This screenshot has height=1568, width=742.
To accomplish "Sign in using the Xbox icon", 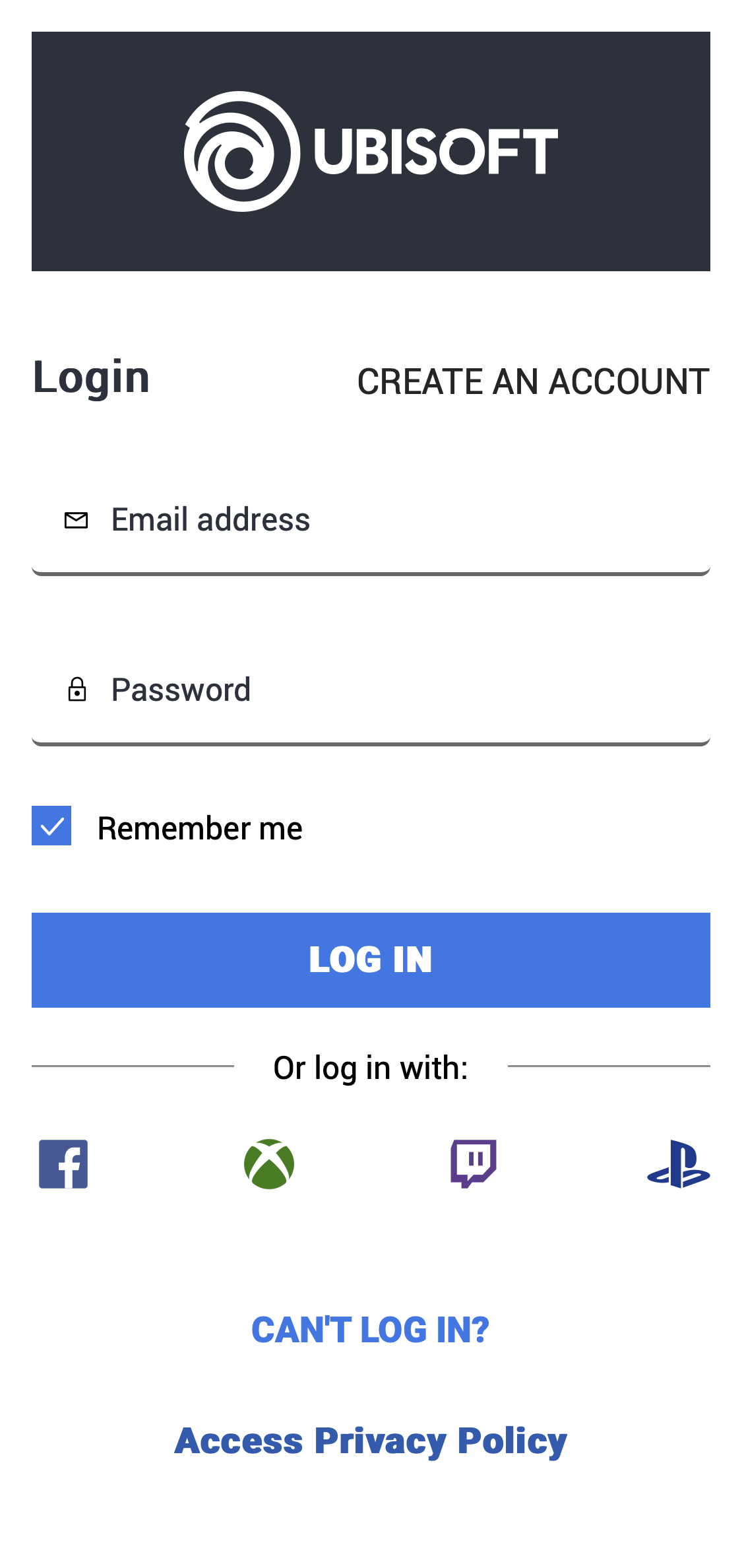I will point(268,1163).
